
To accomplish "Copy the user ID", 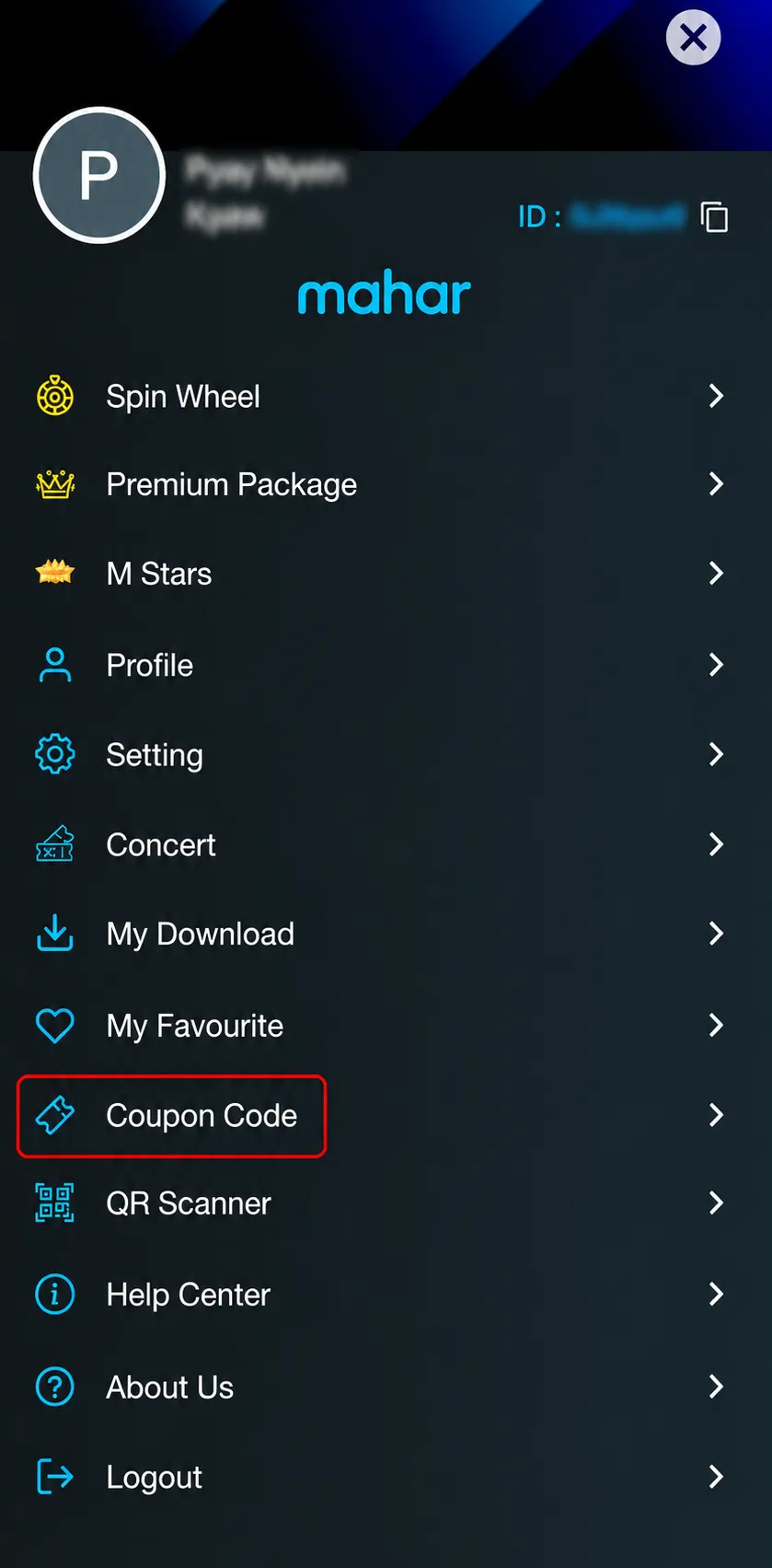I will (x=714, y=217).
